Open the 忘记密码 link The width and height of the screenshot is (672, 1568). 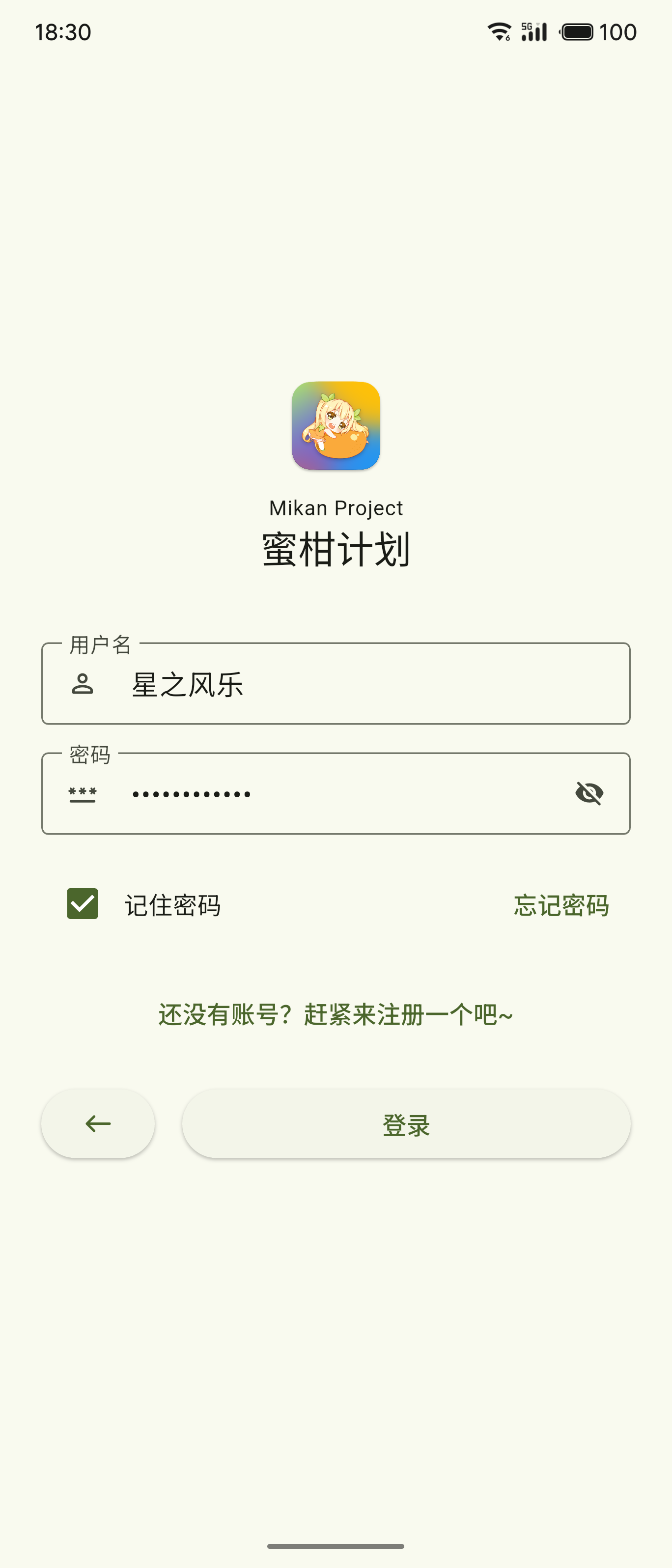click(560, 905)
